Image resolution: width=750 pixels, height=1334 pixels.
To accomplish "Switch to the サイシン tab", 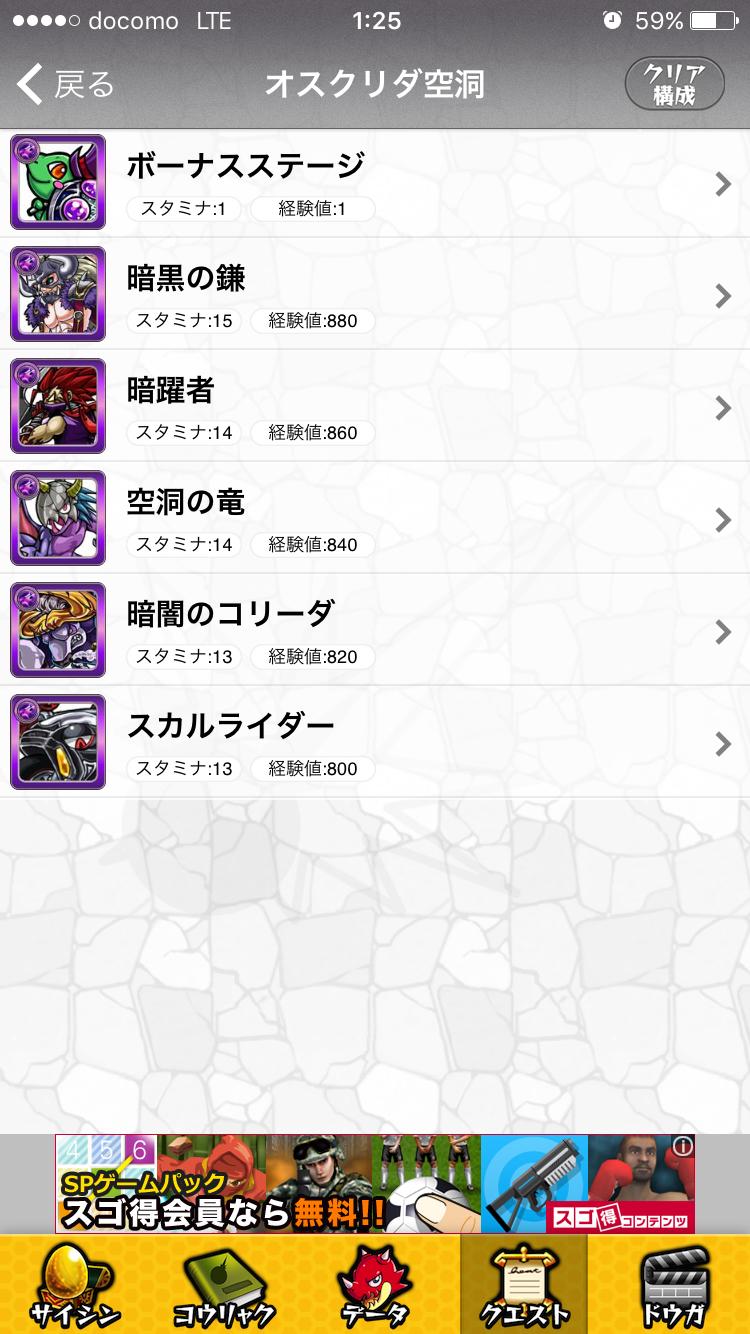I will pyautogui.click(x=75, y=1286).
